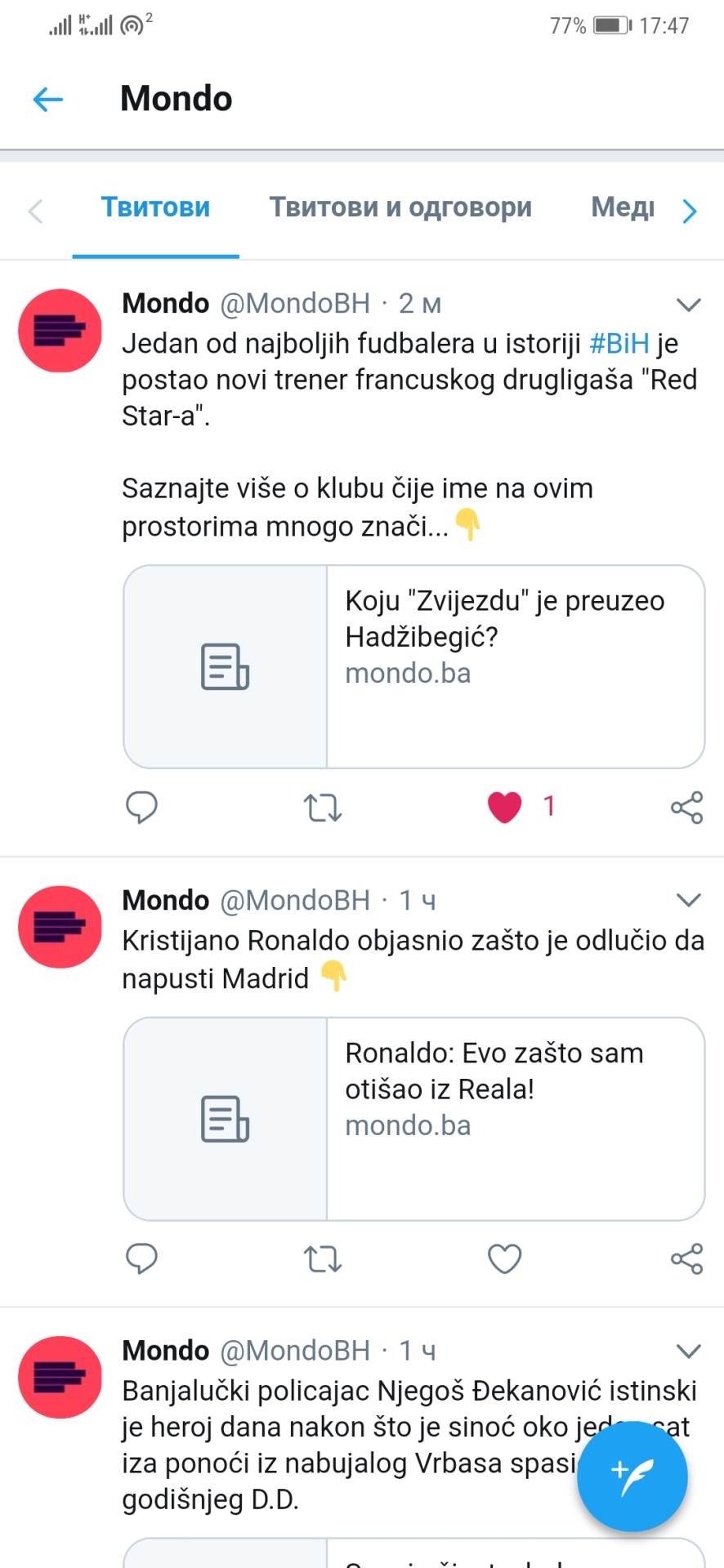This screenshot has width=724, height=1568.
Task: Go back using the top arrow
Action: point(48,100)
